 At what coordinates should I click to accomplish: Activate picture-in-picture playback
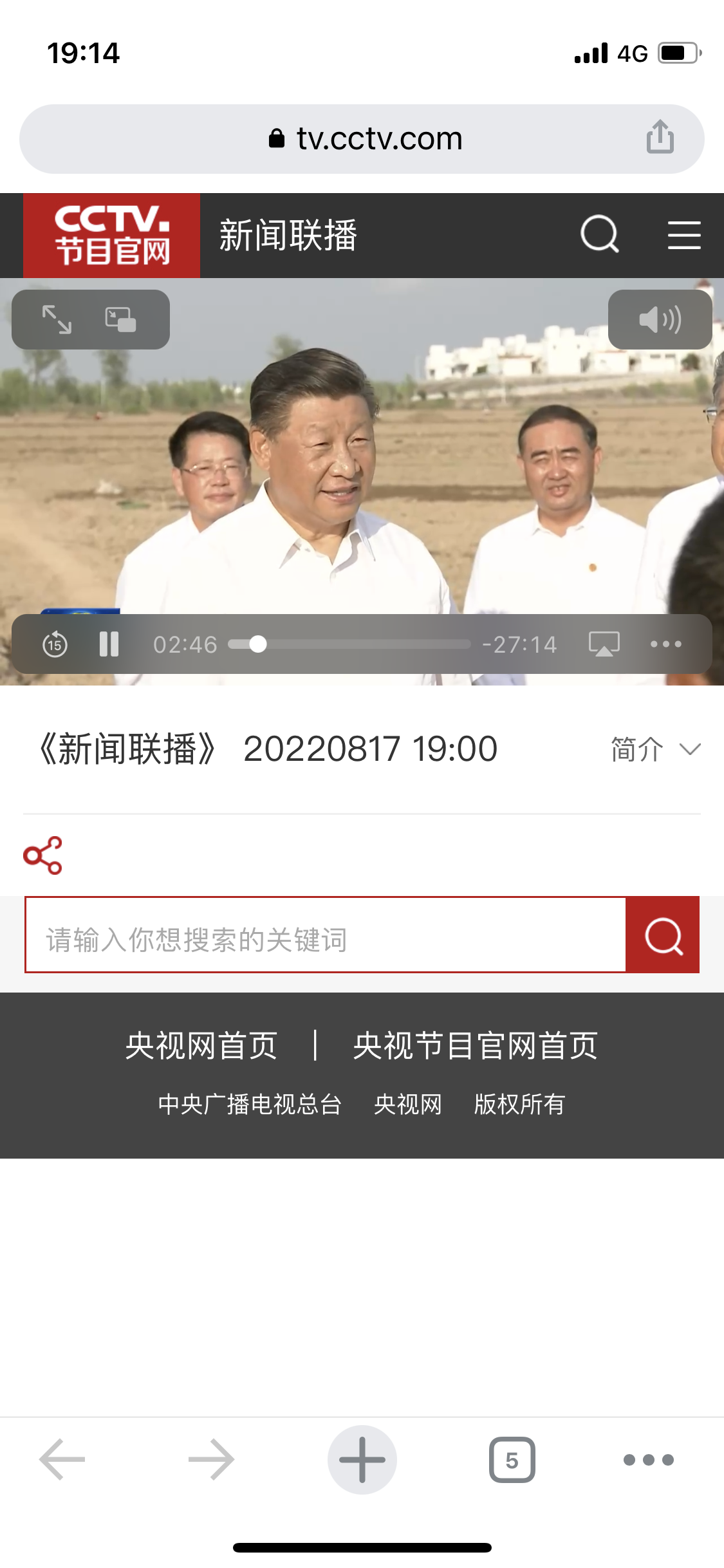[x=119, y=318]
